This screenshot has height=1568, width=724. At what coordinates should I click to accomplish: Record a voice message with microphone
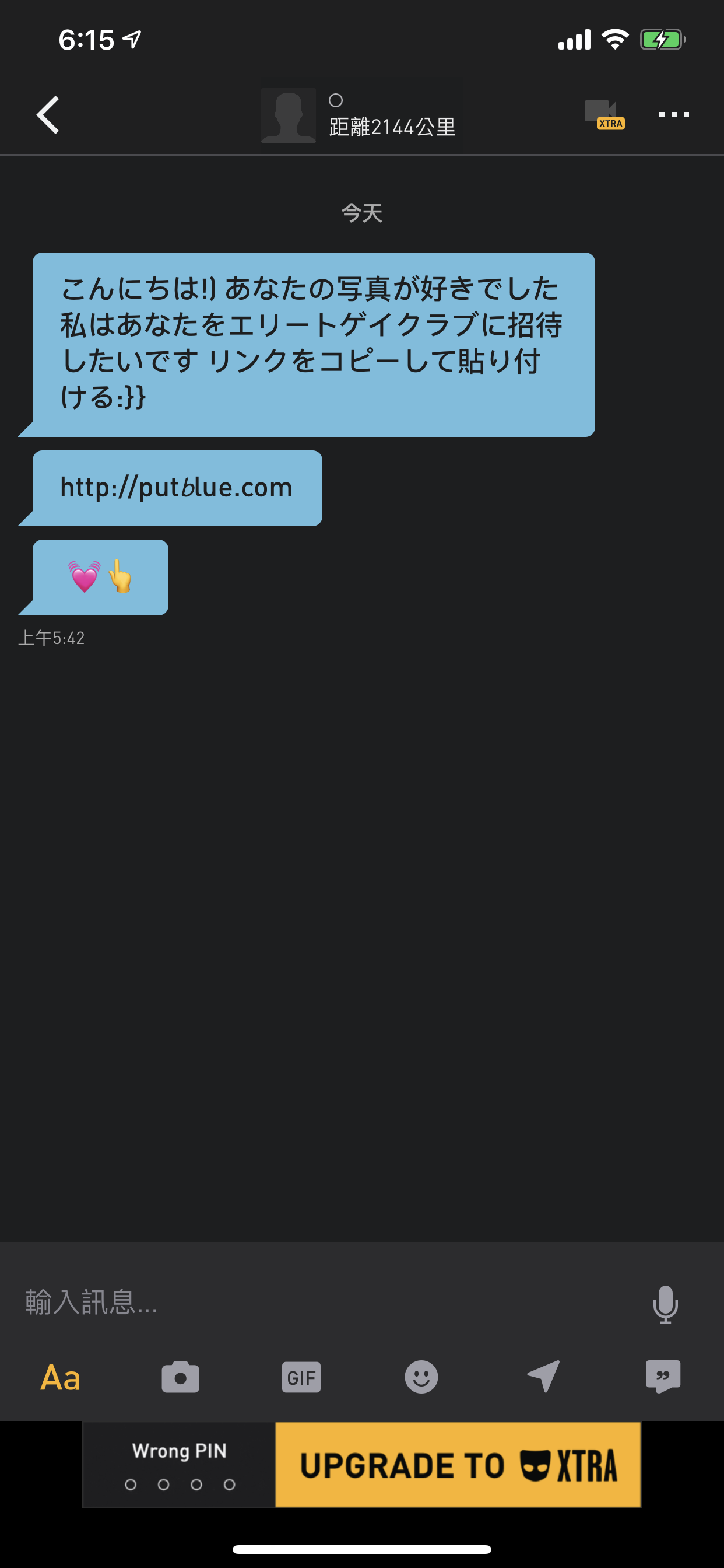click(x=665, y=1304)
